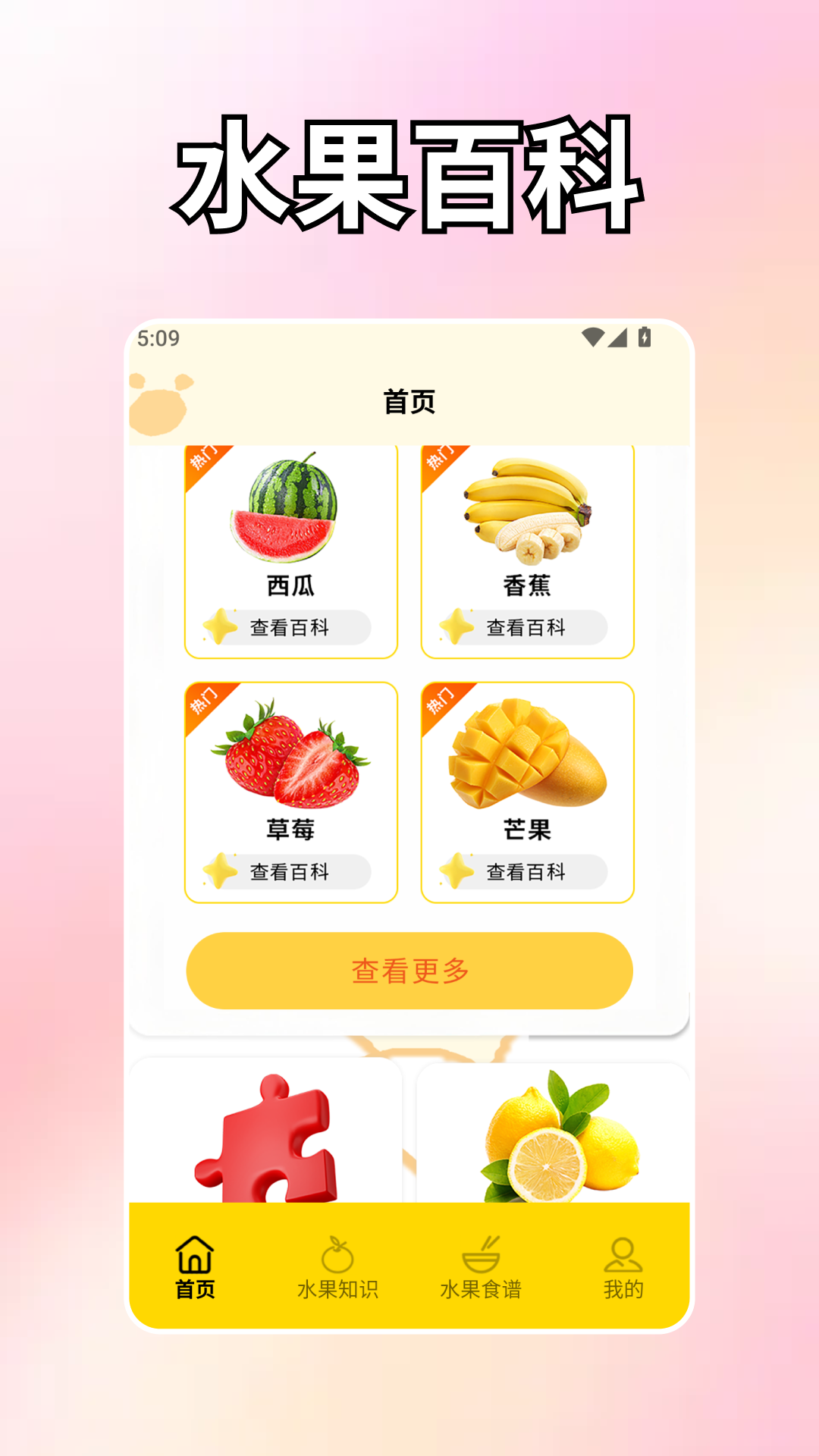This screenshot has width=819, height=1456.
Task: Tap the 首页 title in the header
Action: [x=409, y=402]
